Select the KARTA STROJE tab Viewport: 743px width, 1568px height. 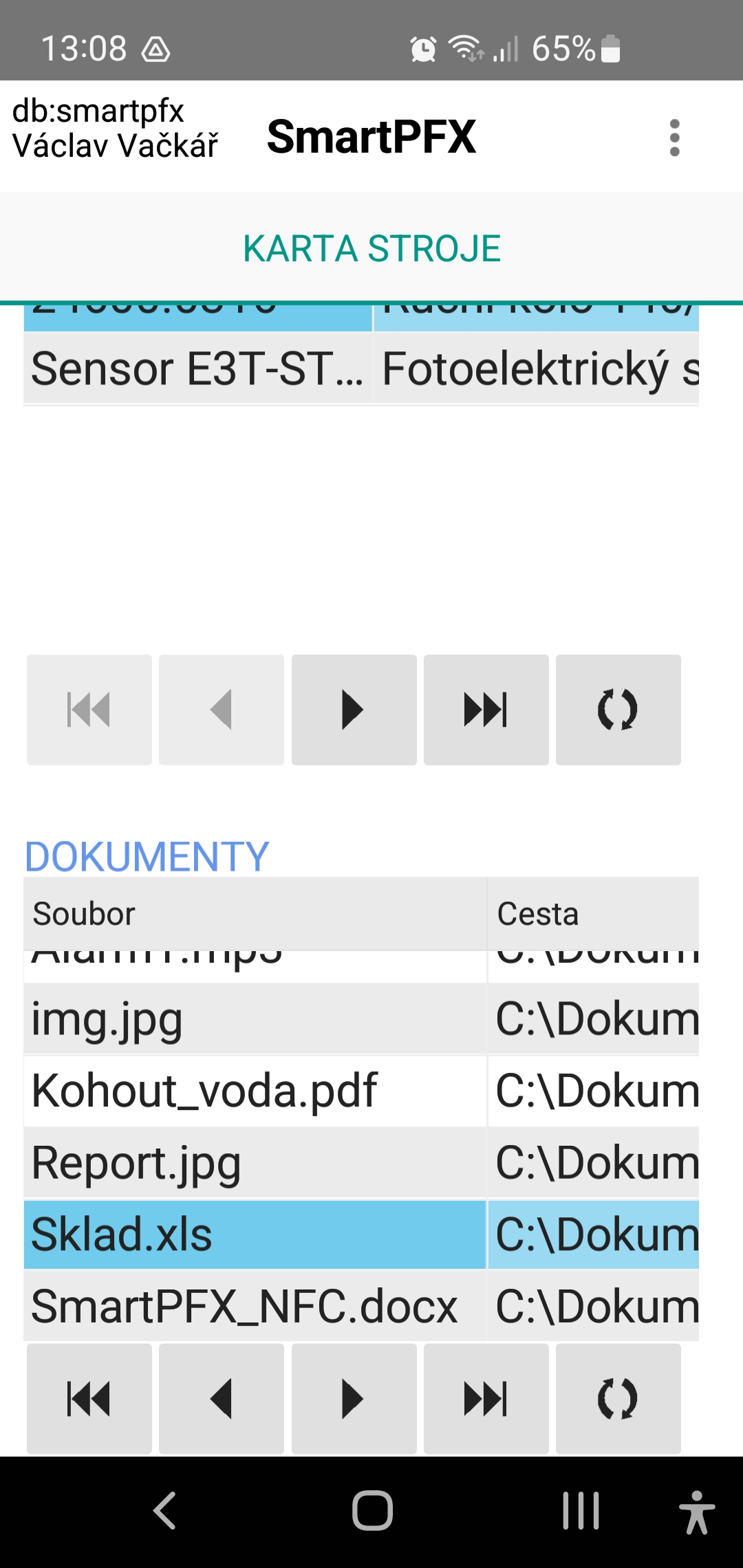pos(371,248)
